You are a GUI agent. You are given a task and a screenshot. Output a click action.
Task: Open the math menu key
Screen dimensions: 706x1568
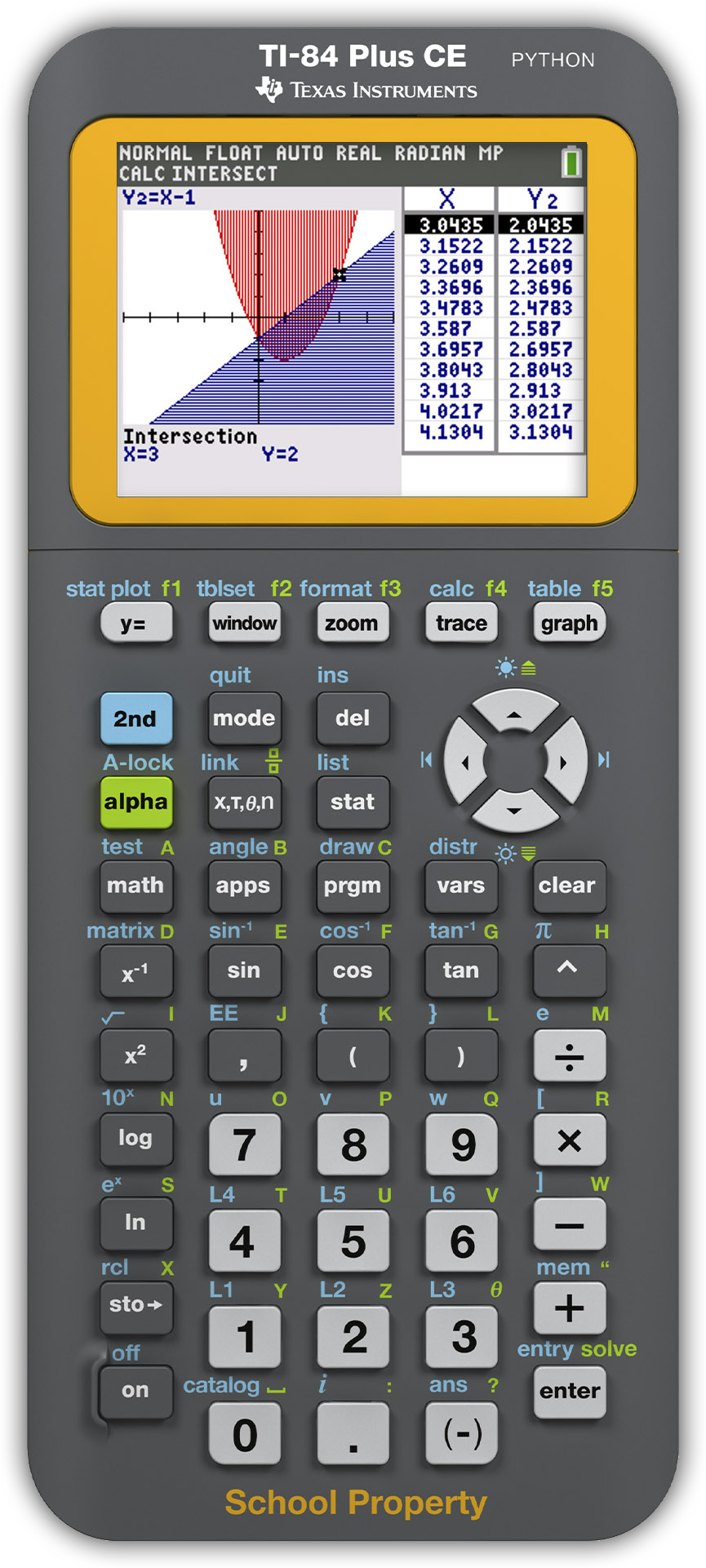click(x=135, y=886)
